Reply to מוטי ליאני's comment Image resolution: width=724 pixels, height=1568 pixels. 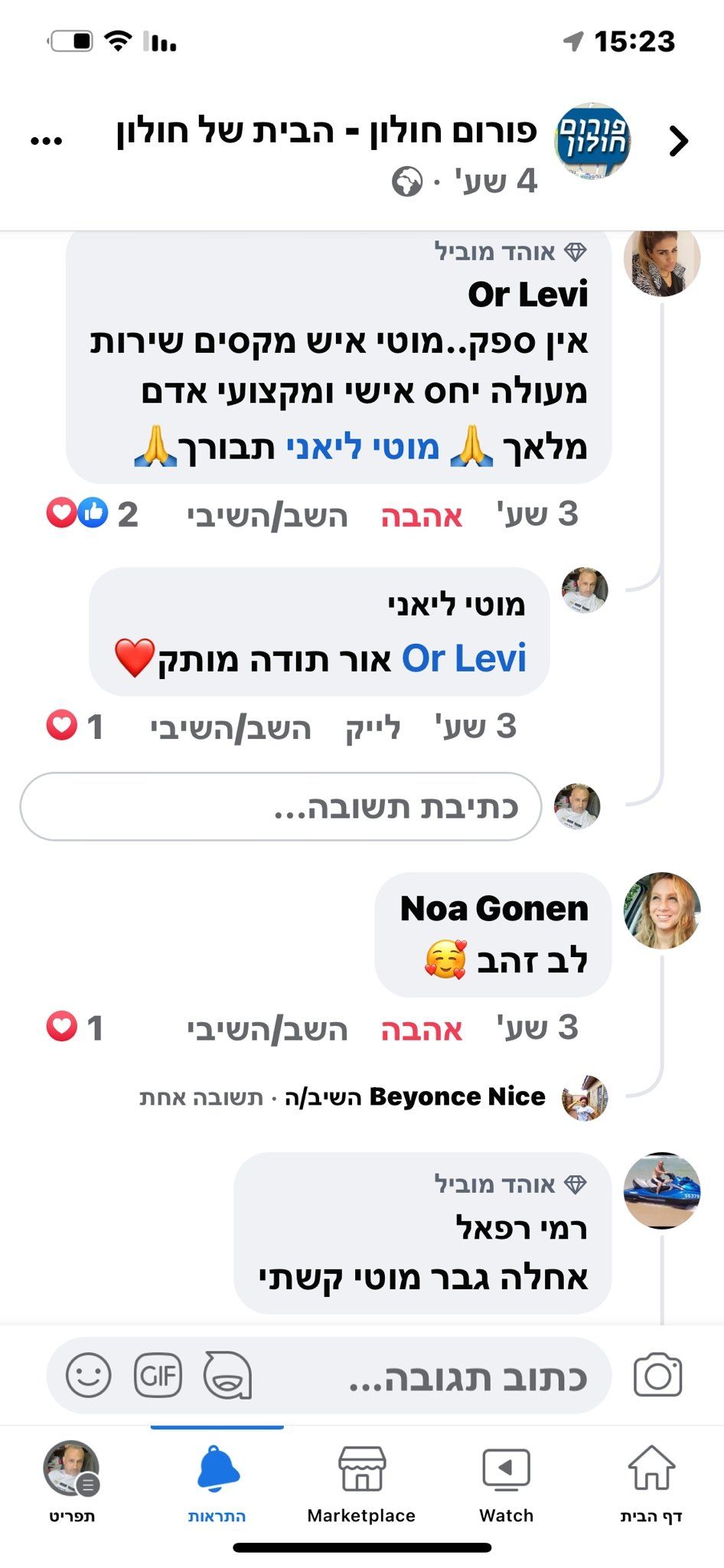[x=230, y=727]
